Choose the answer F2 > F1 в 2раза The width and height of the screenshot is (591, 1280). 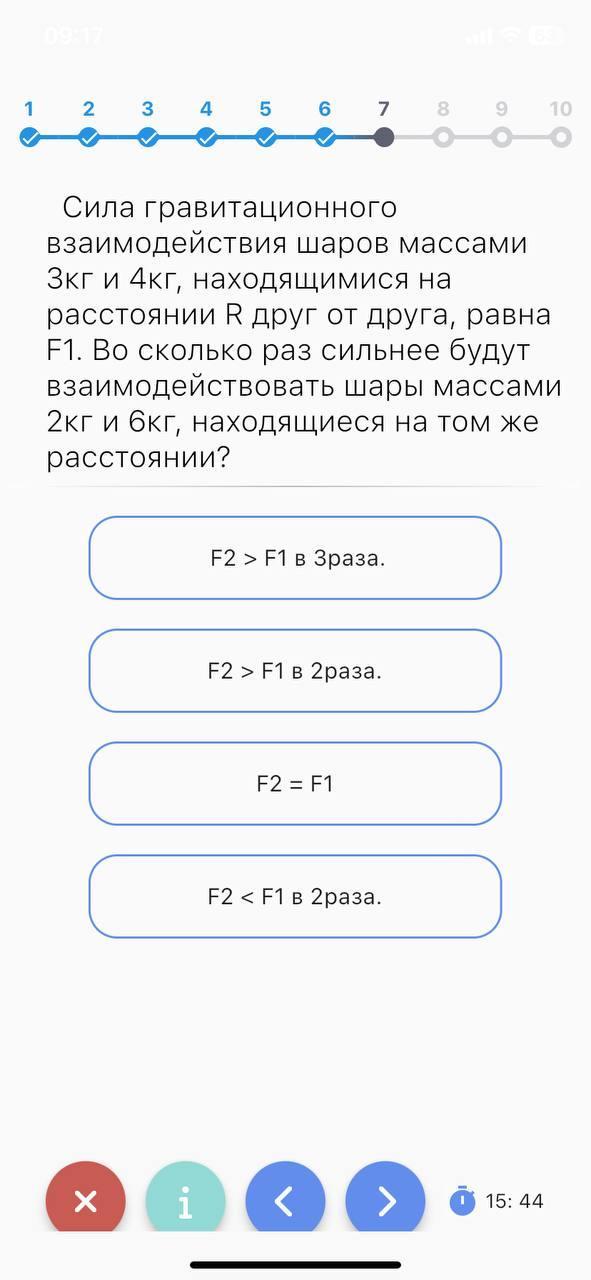(x=295, y=671)
